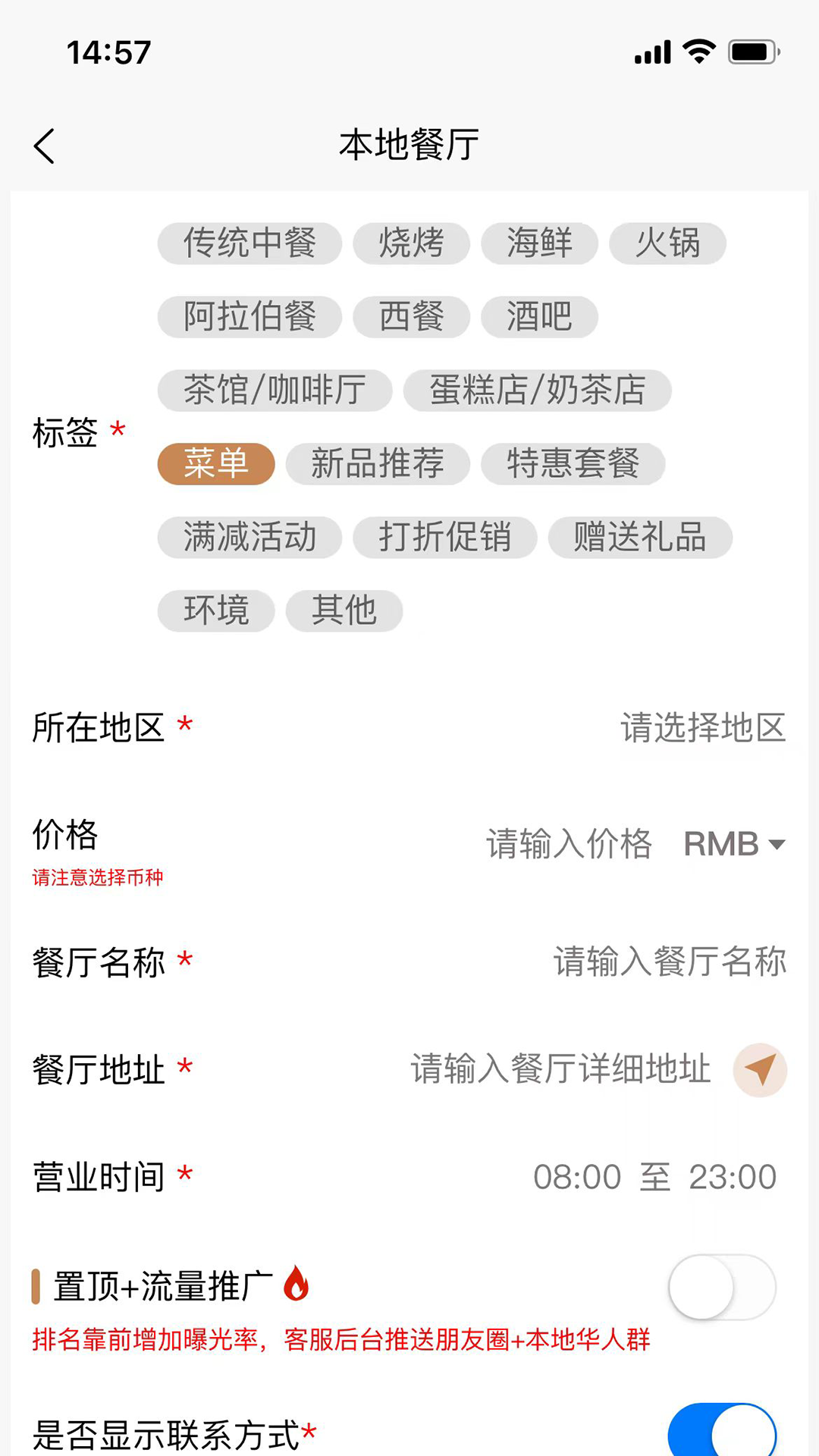Tap the 火锅 tag chip
Screen dimensions: 819x1456
[667, 243]
